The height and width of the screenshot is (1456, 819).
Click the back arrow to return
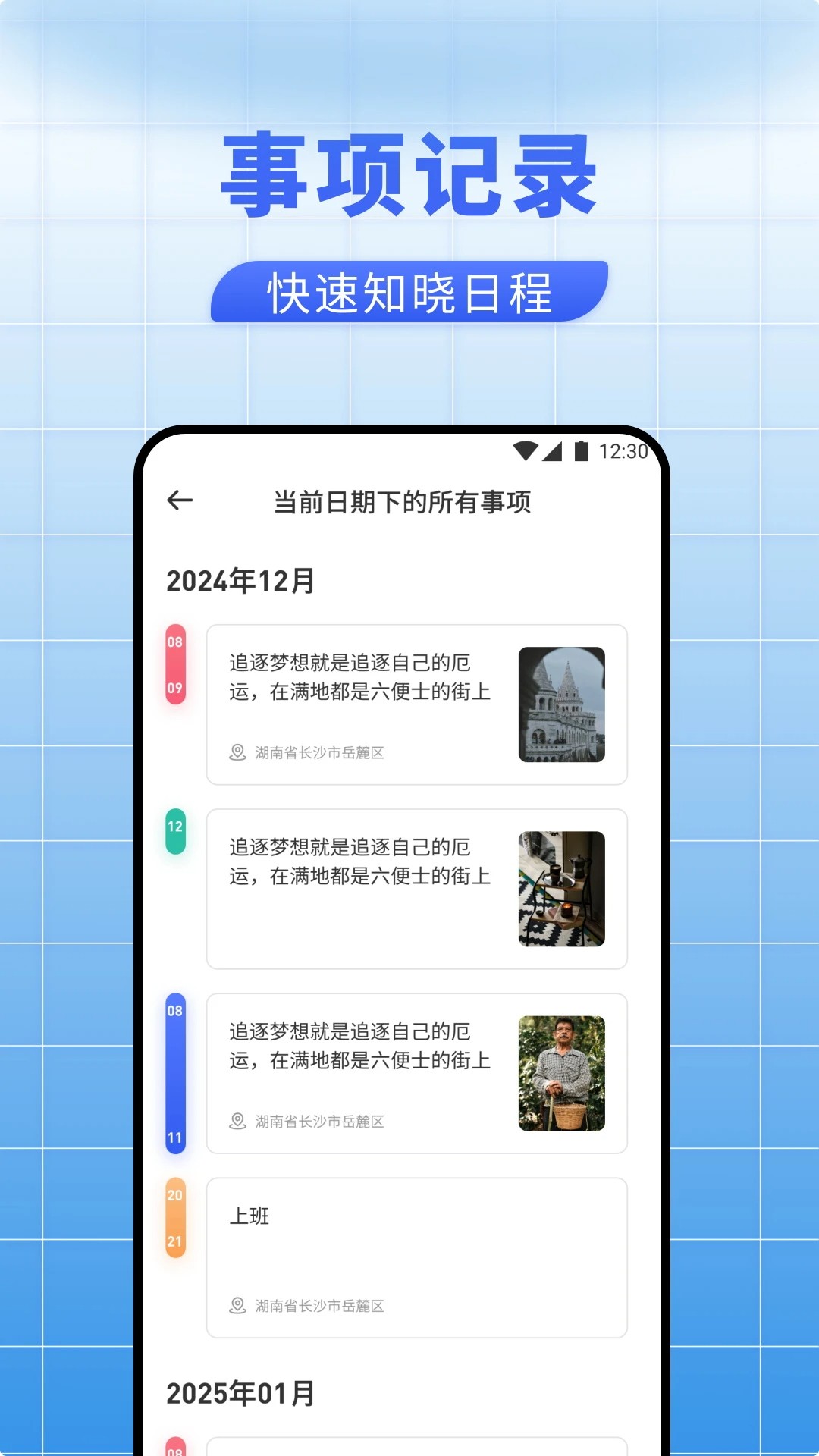[180, 500]
